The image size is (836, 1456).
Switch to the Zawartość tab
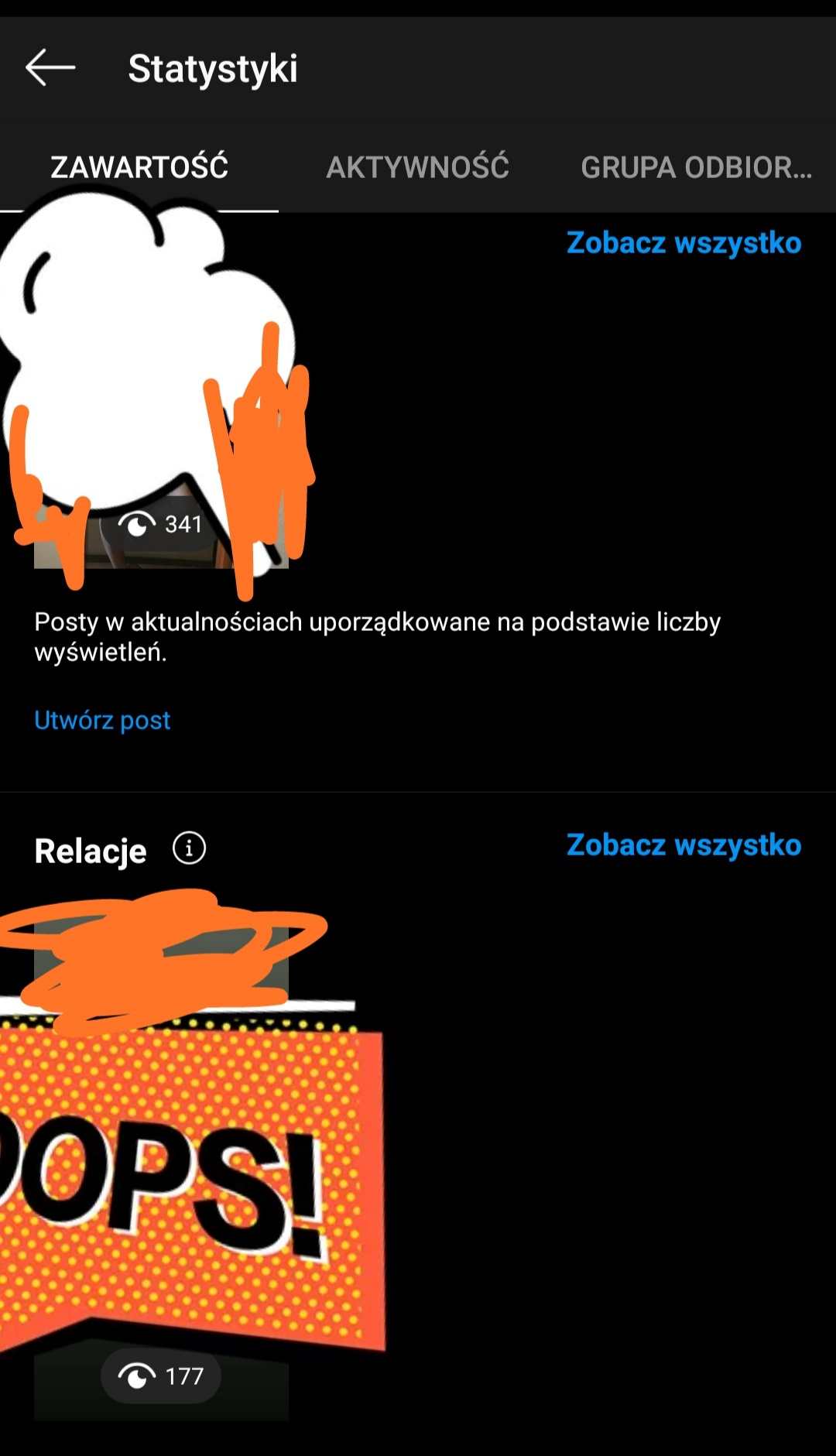click(x=139, y=167)
